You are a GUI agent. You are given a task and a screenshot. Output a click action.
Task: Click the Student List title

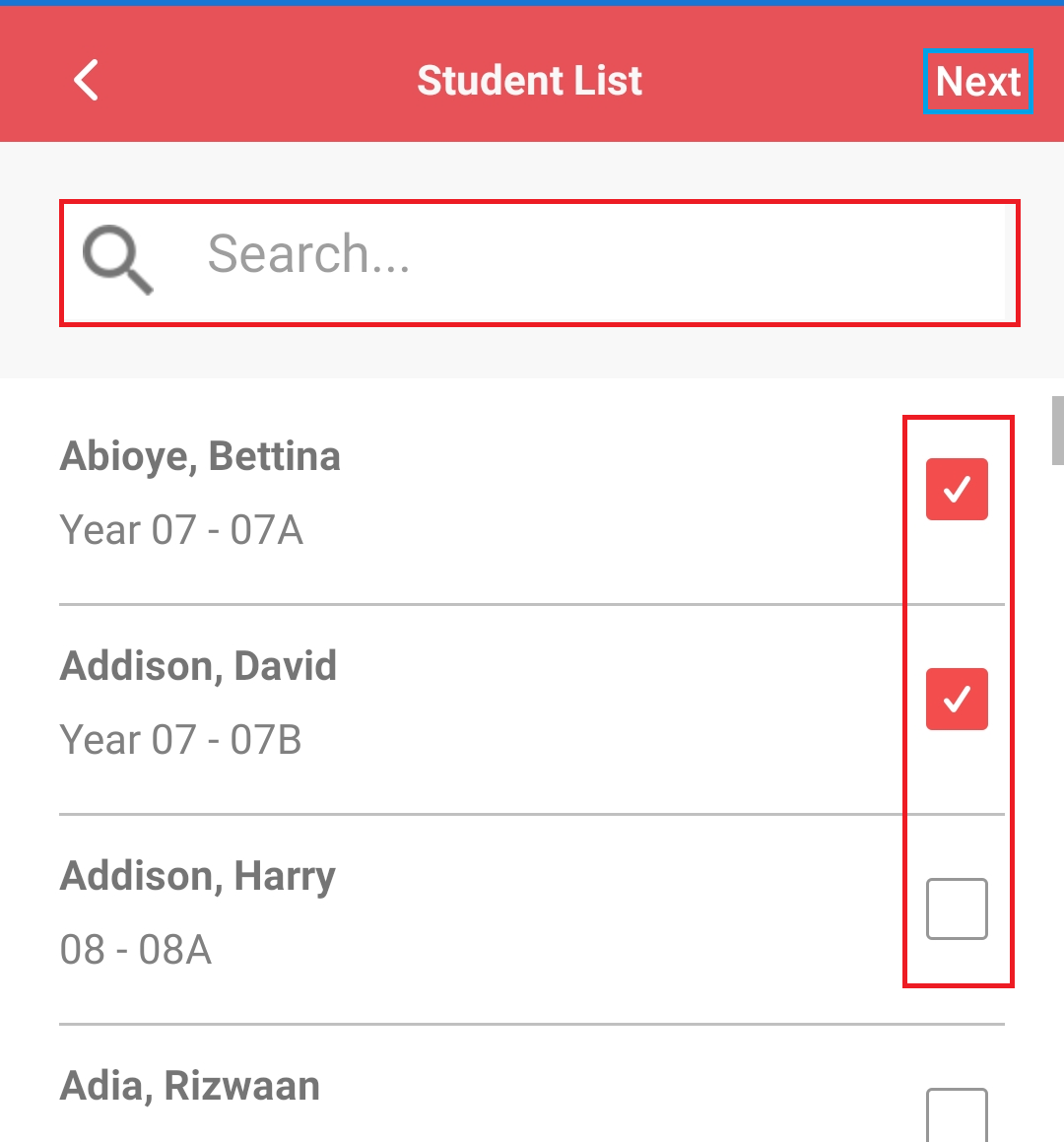530,80
